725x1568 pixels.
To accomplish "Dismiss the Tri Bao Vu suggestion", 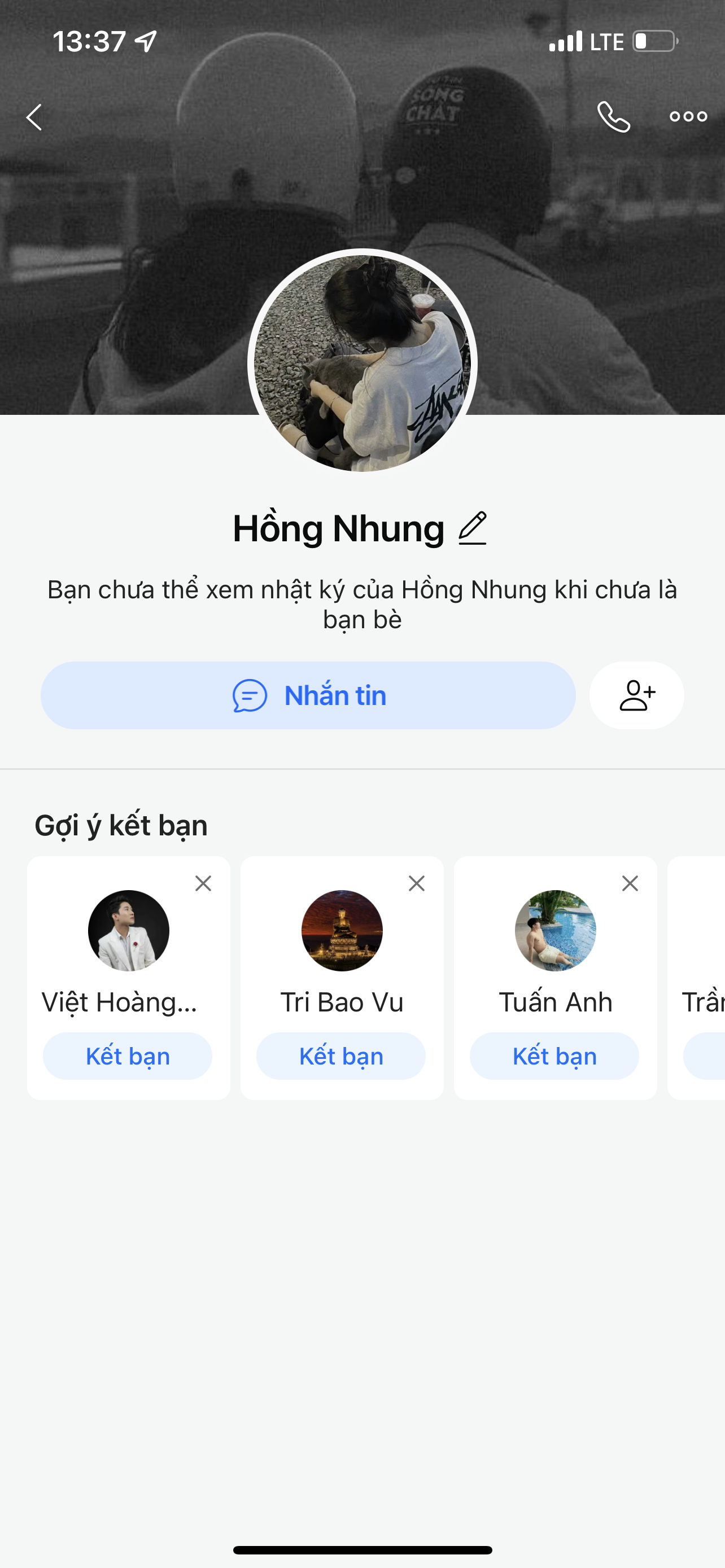I will (417, 883).
